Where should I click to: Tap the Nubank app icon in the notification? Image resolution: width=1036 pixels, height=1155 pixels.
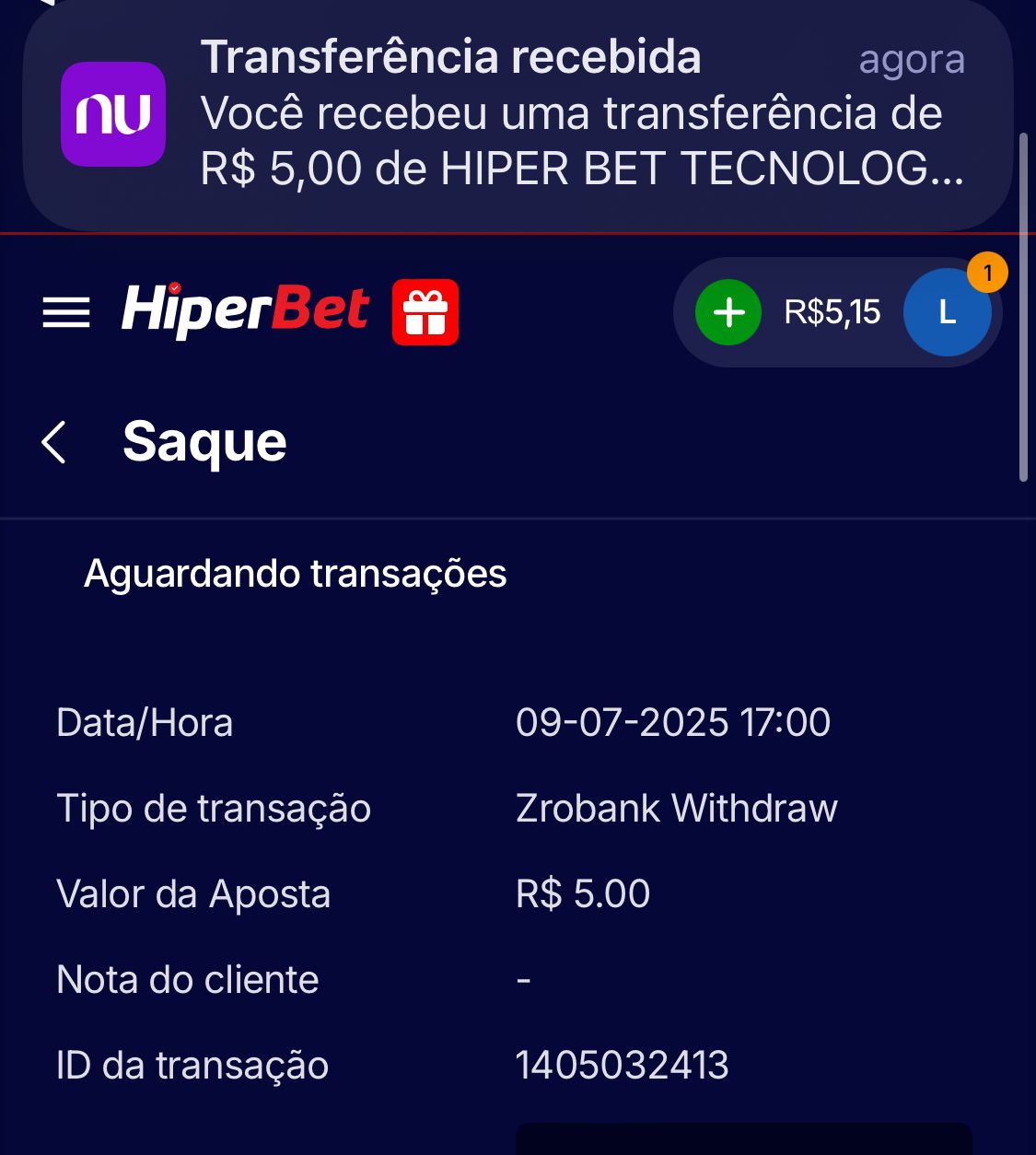click(x=112, y=115)
